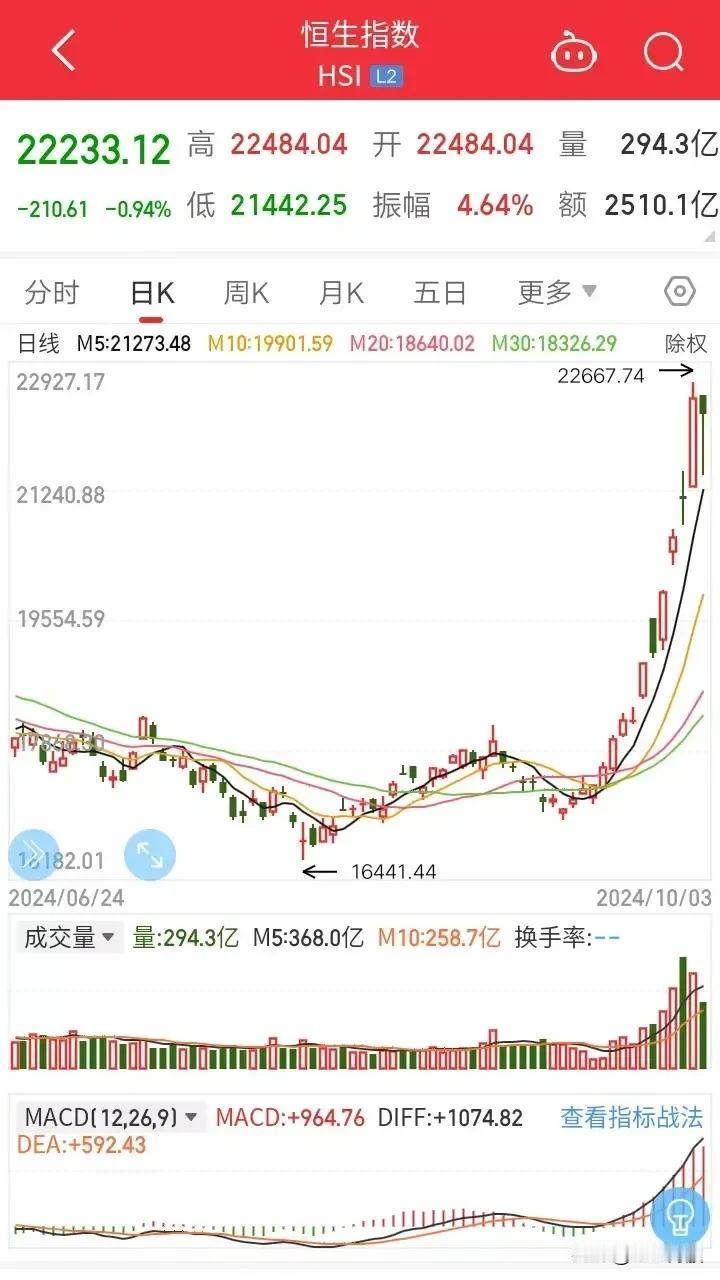Select the 日K chart tab
720x1280 pixels.
pyautogui.click(x=152, y=292)
